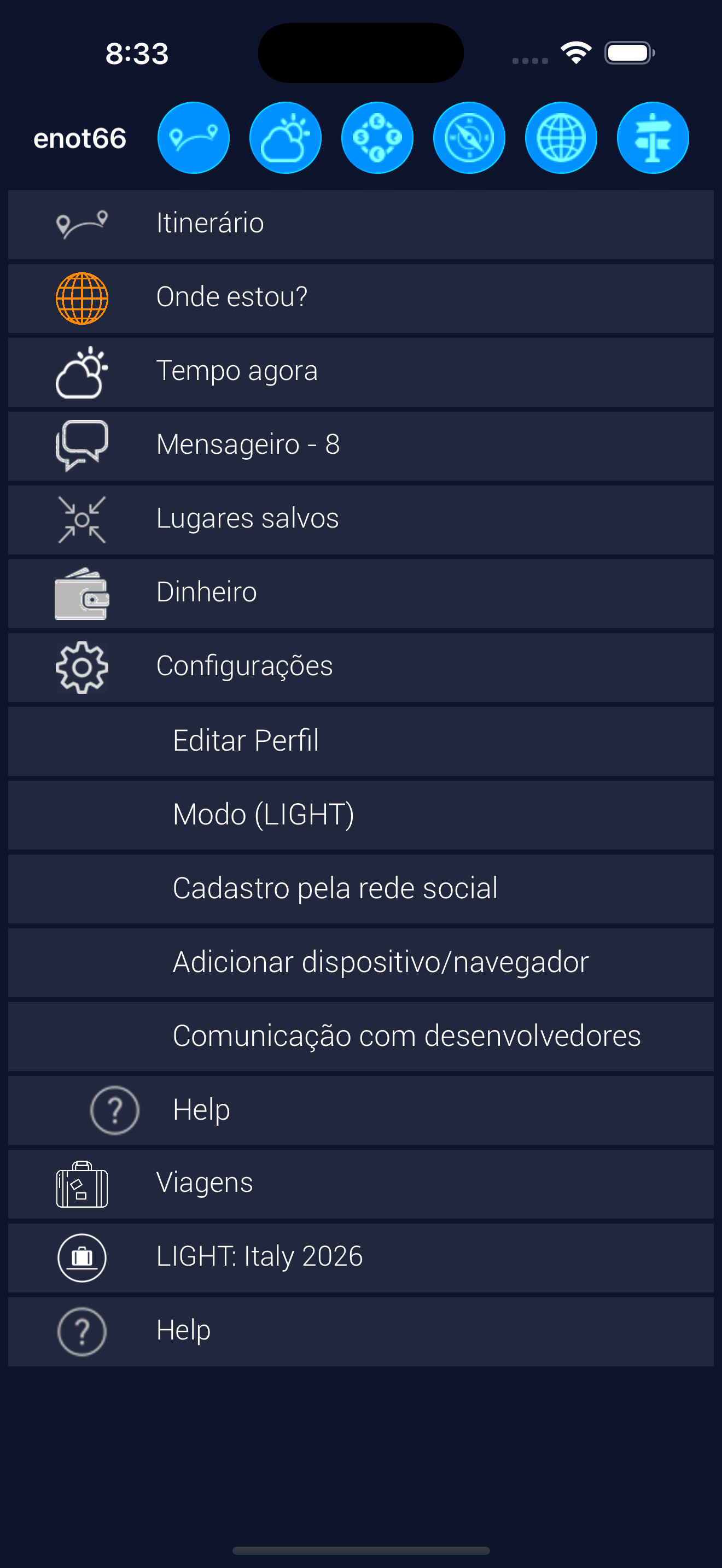This screenshot has height=1568, width=722.
Task: Tap the route icon in top toolbar
Action: (193, 138)
